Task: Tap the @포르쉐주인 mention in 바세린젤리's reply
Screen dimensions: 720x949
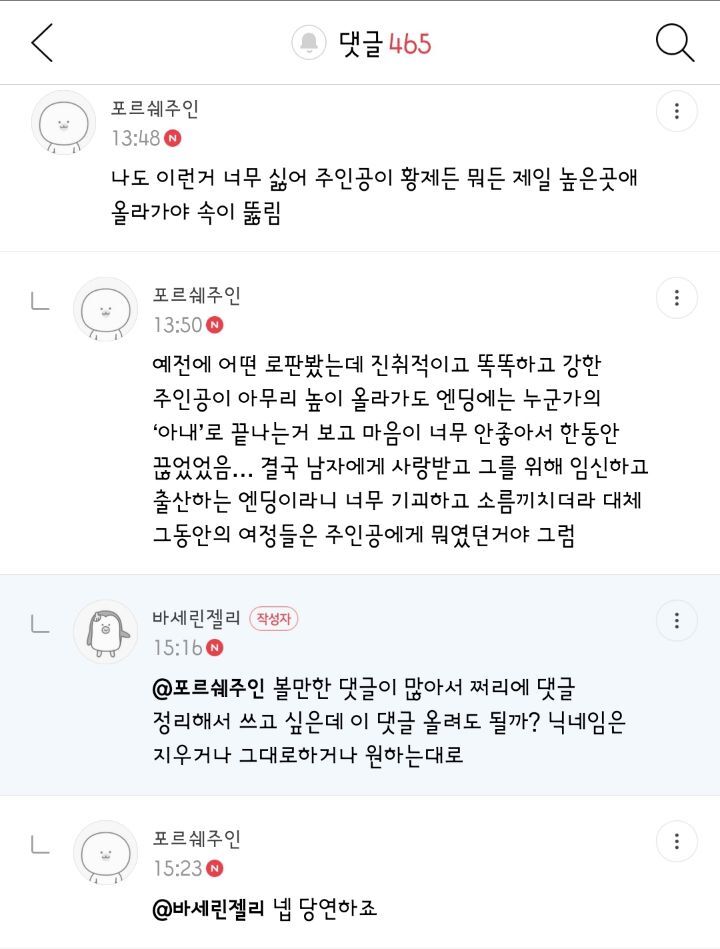Action: 206,689
